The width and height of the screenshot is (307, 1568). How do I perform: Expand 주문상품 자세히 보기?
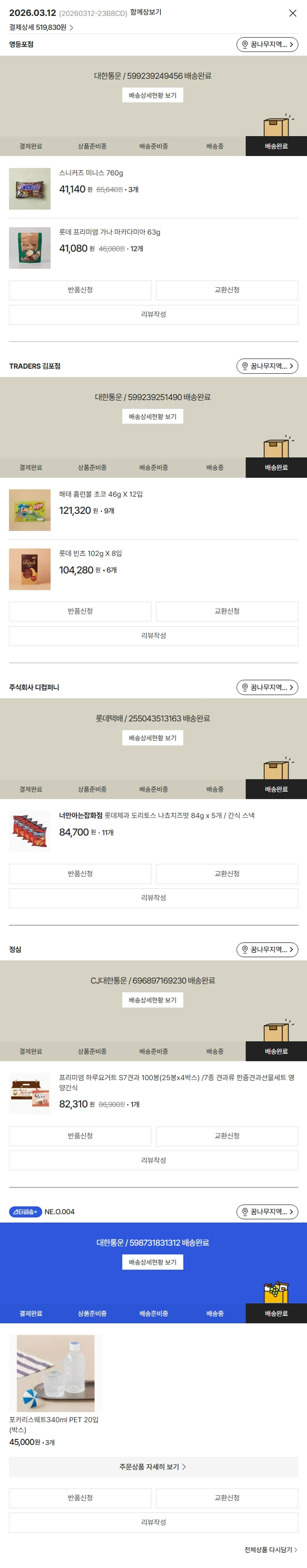(x=153, y=1467)
